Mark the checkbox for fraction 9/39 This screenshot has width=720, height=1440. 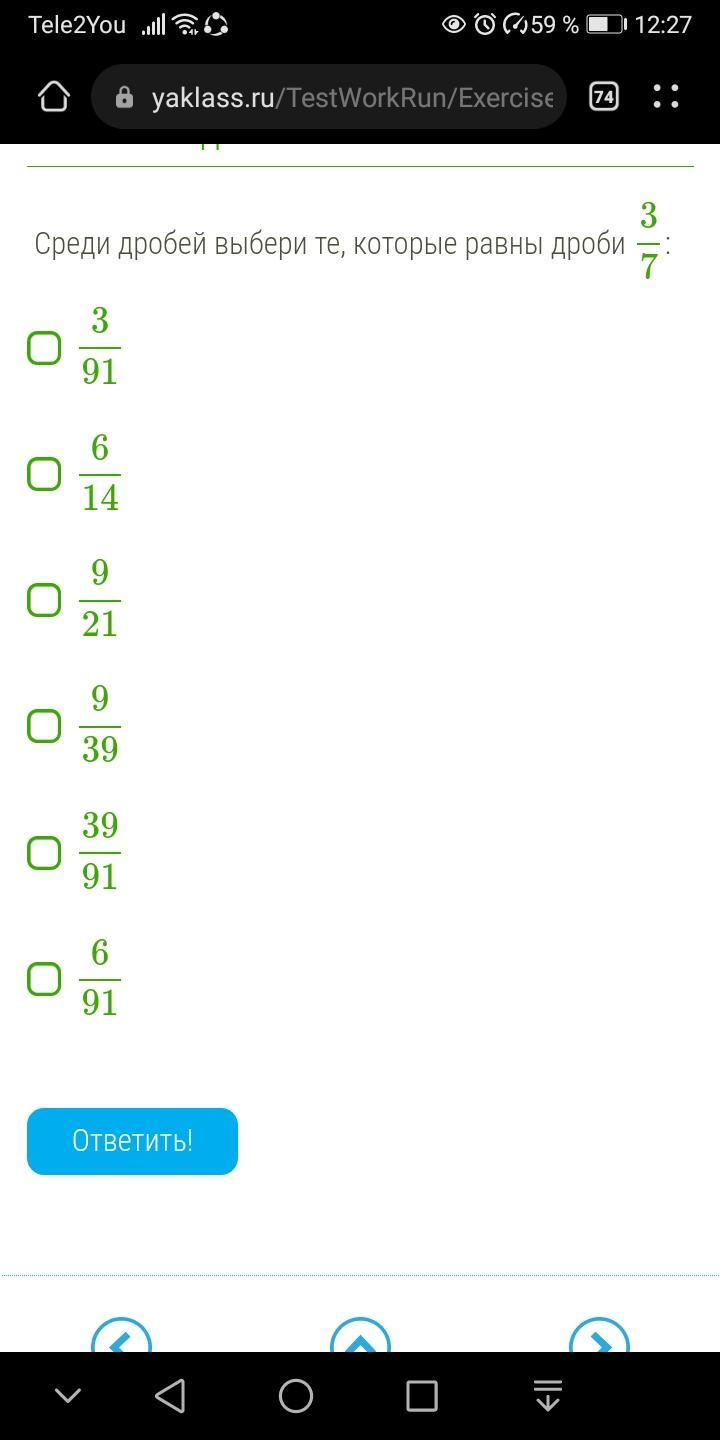[44, 726]
